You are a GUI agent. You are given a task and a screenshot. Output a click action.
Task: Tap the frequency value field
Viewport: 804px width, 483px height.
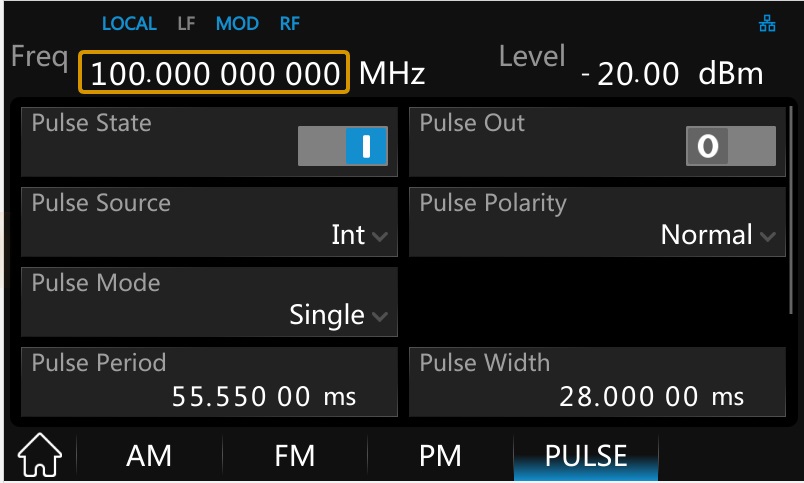(215, 74)
